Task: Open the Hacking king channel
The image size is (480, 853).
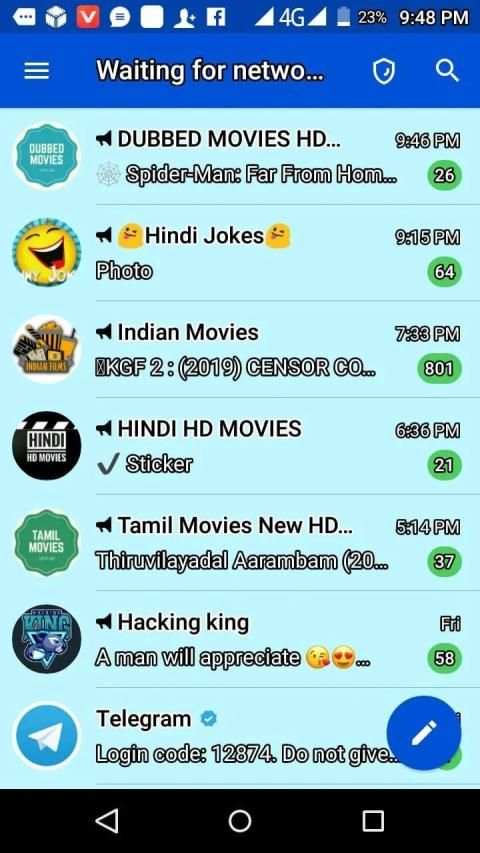Action: pyautogui.click(x=240, y=639)
